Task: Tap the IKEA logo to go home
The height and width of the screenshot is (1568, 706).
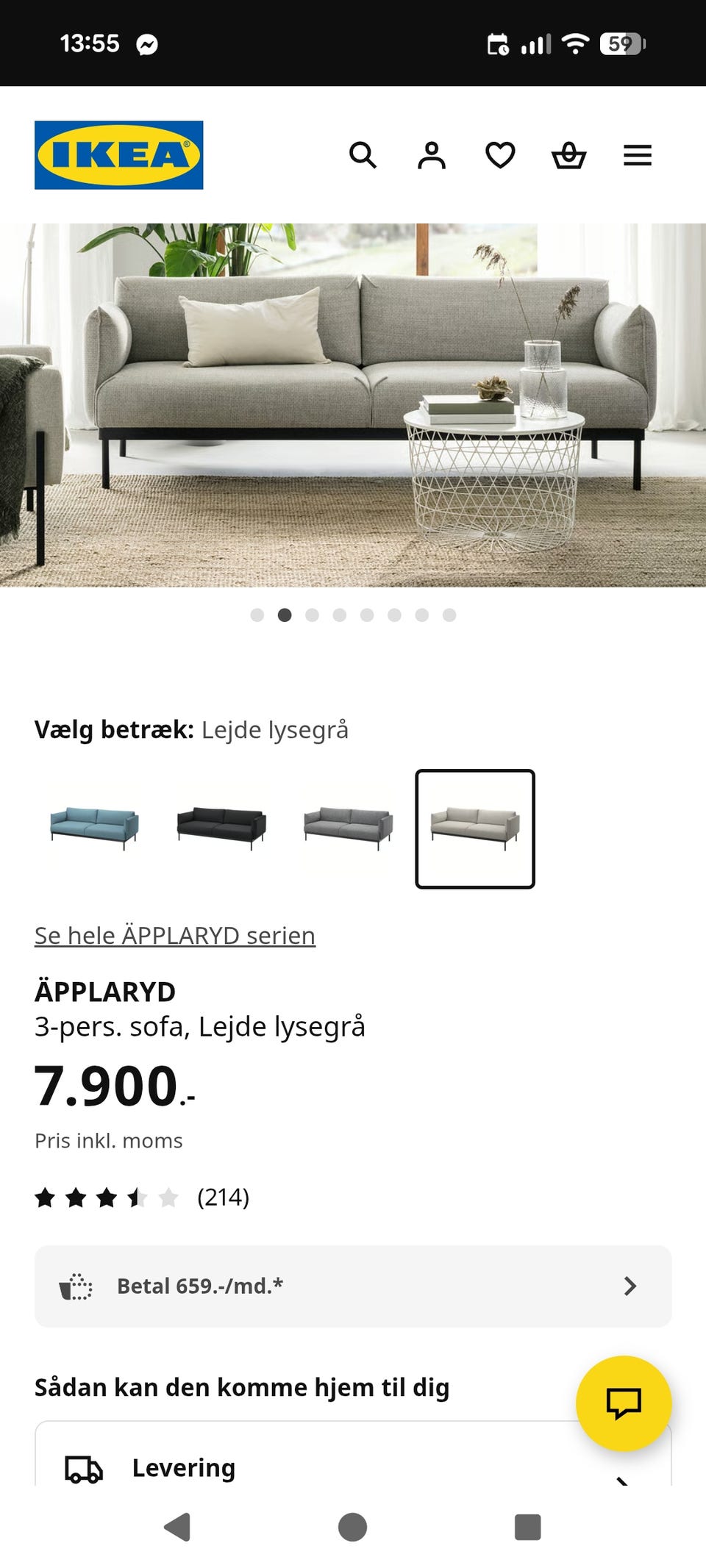Action: tap(120, 154)
